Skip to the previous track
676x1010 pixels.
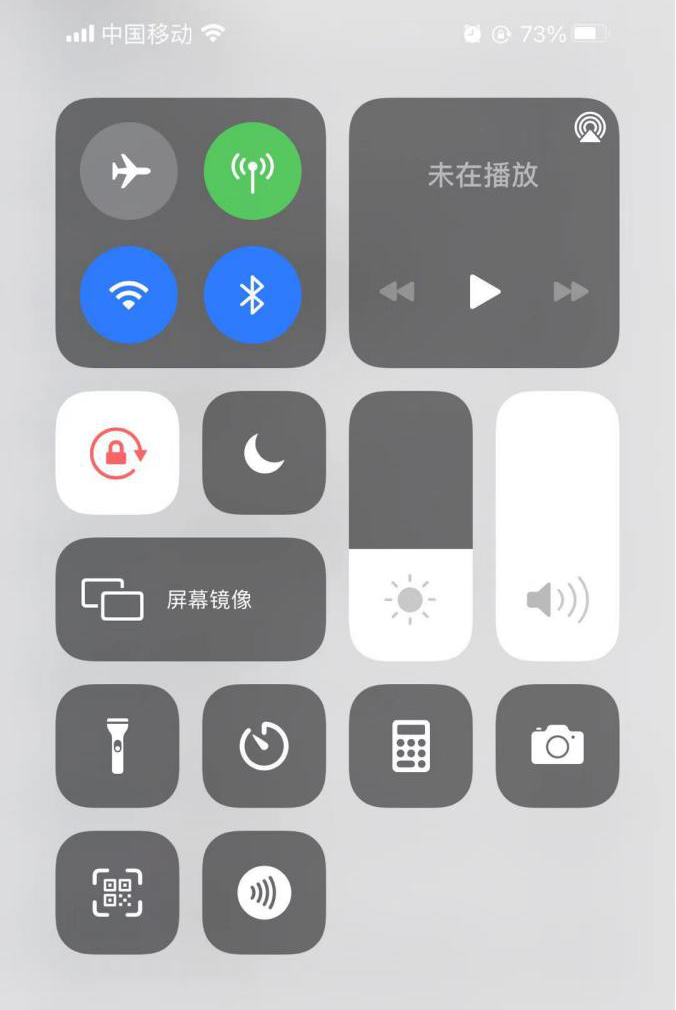pyautogui.click(x=397, y=292)
